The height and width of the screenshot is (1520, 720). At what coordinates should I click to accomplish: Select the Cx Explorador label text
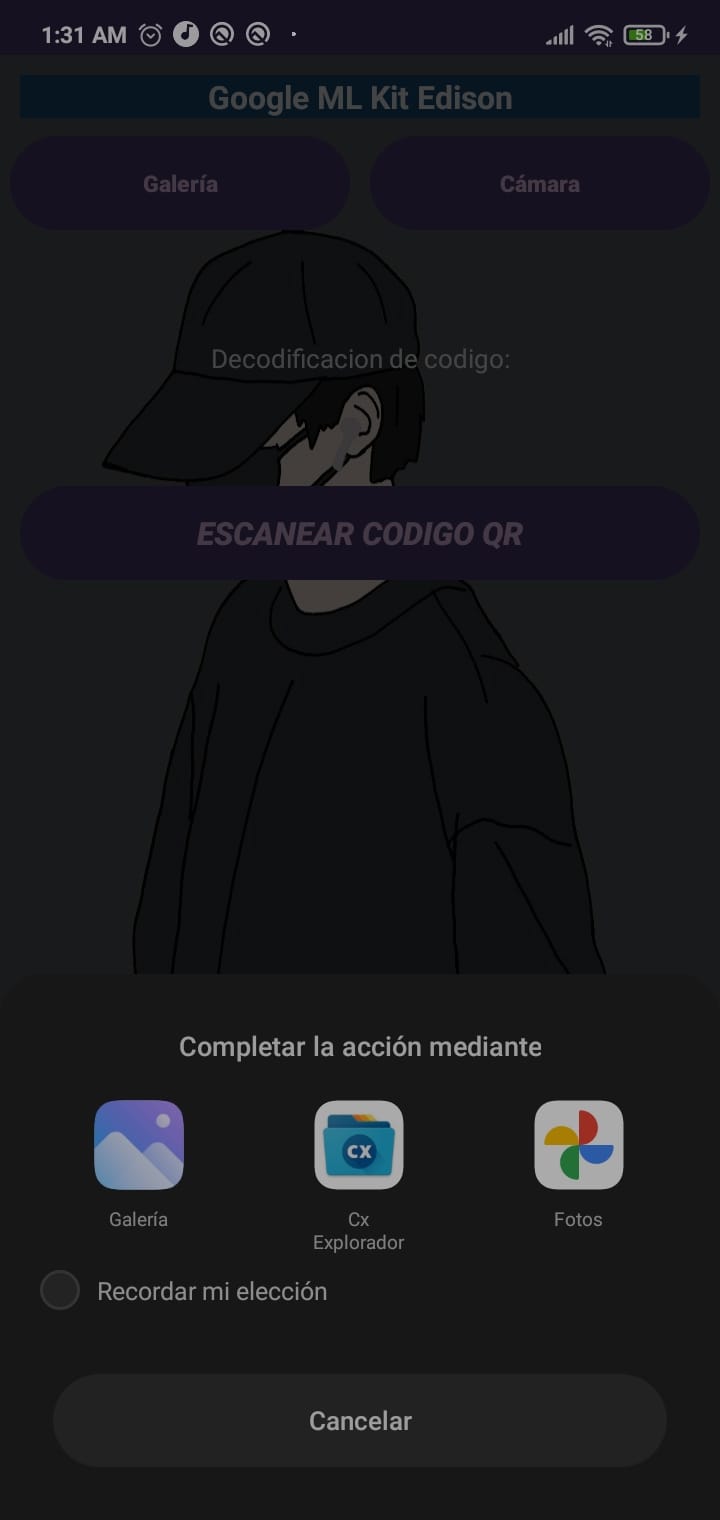coord(358,1230)
